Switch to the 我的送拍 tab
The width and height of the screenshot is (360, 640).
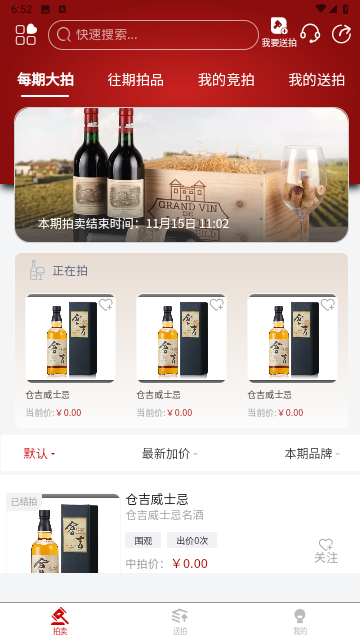coord(316,80)
